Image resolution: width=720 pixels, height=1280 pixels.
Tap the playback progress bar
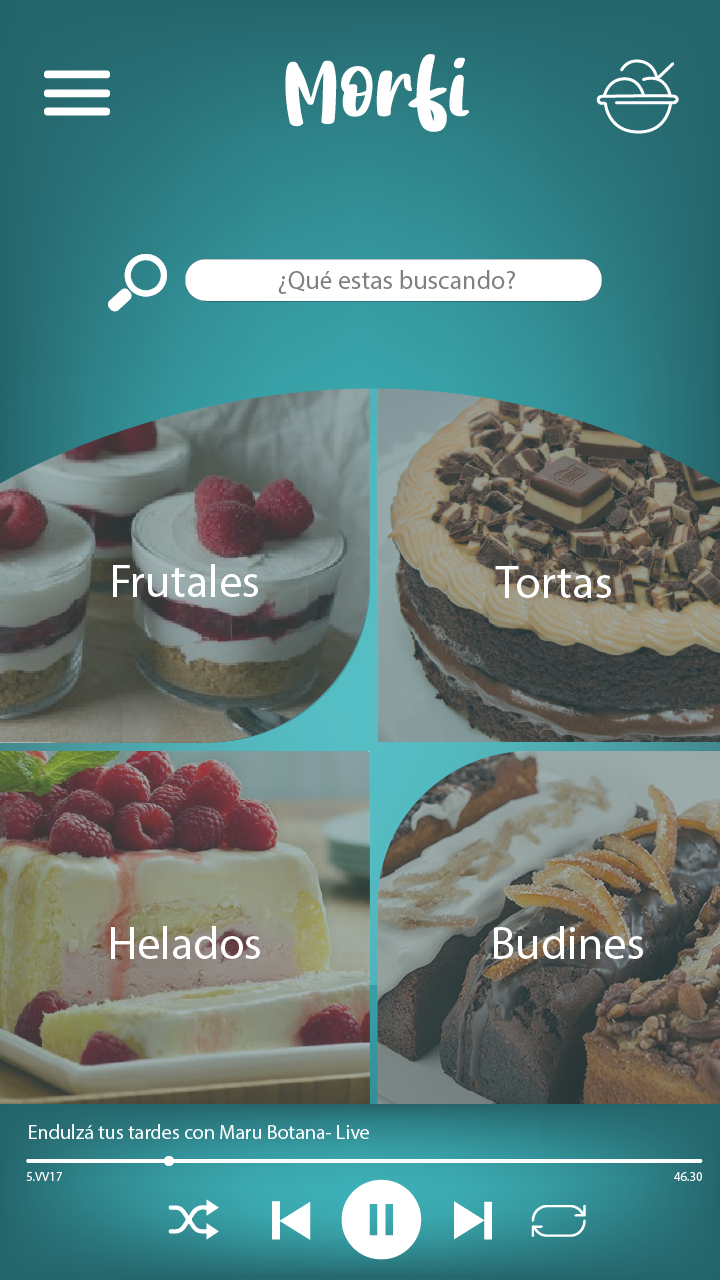click(364, 1161)
